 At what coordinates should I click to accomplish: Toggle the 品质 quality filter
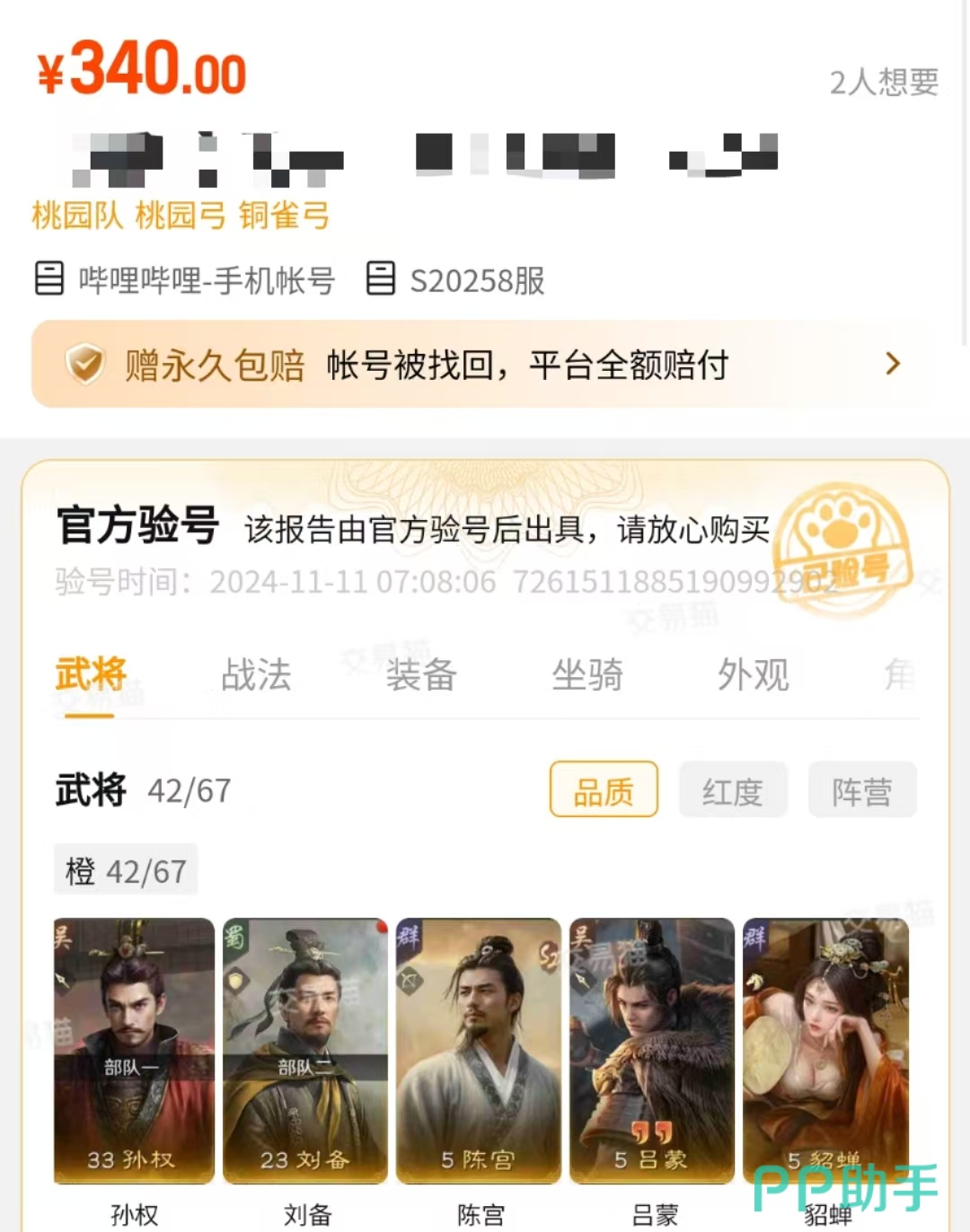pos(603,790)
